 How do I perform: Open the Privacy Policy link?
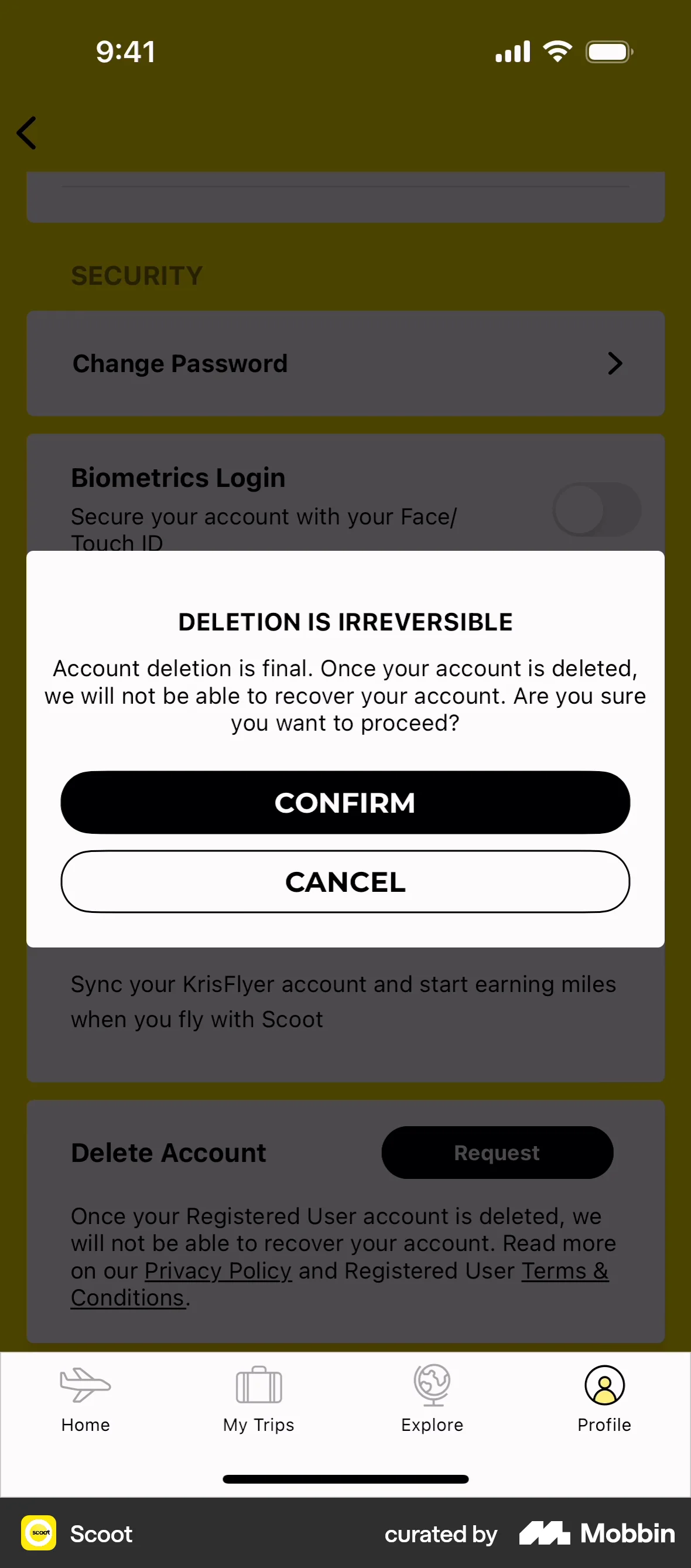[x=217, y=1271]
